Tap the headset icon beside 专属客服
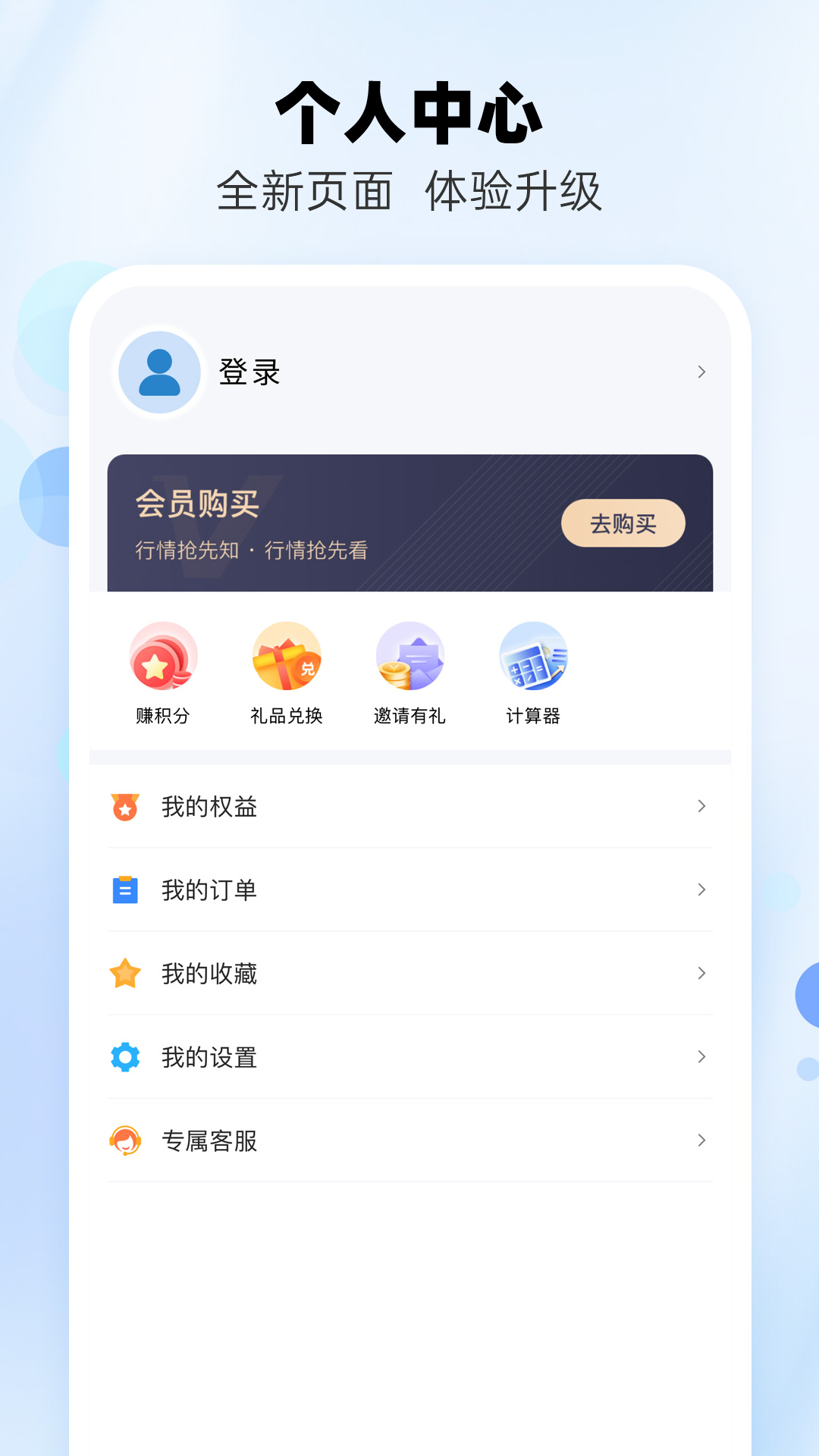The height and width of the screenshot is (1456, 819). [x=126, y=1141]
